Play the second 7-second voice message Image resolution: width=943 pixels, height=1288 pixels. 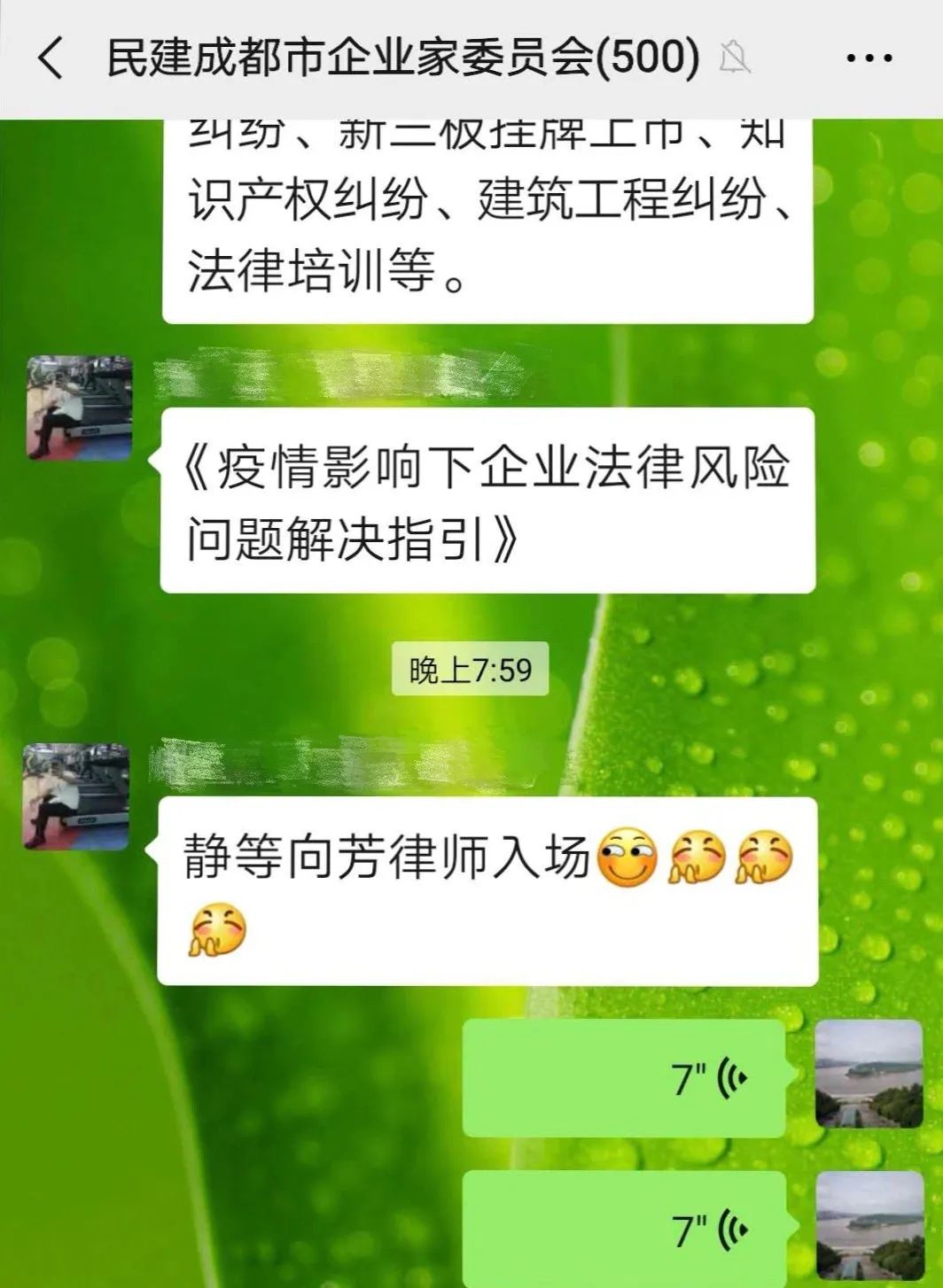(x=624, y=1230)
